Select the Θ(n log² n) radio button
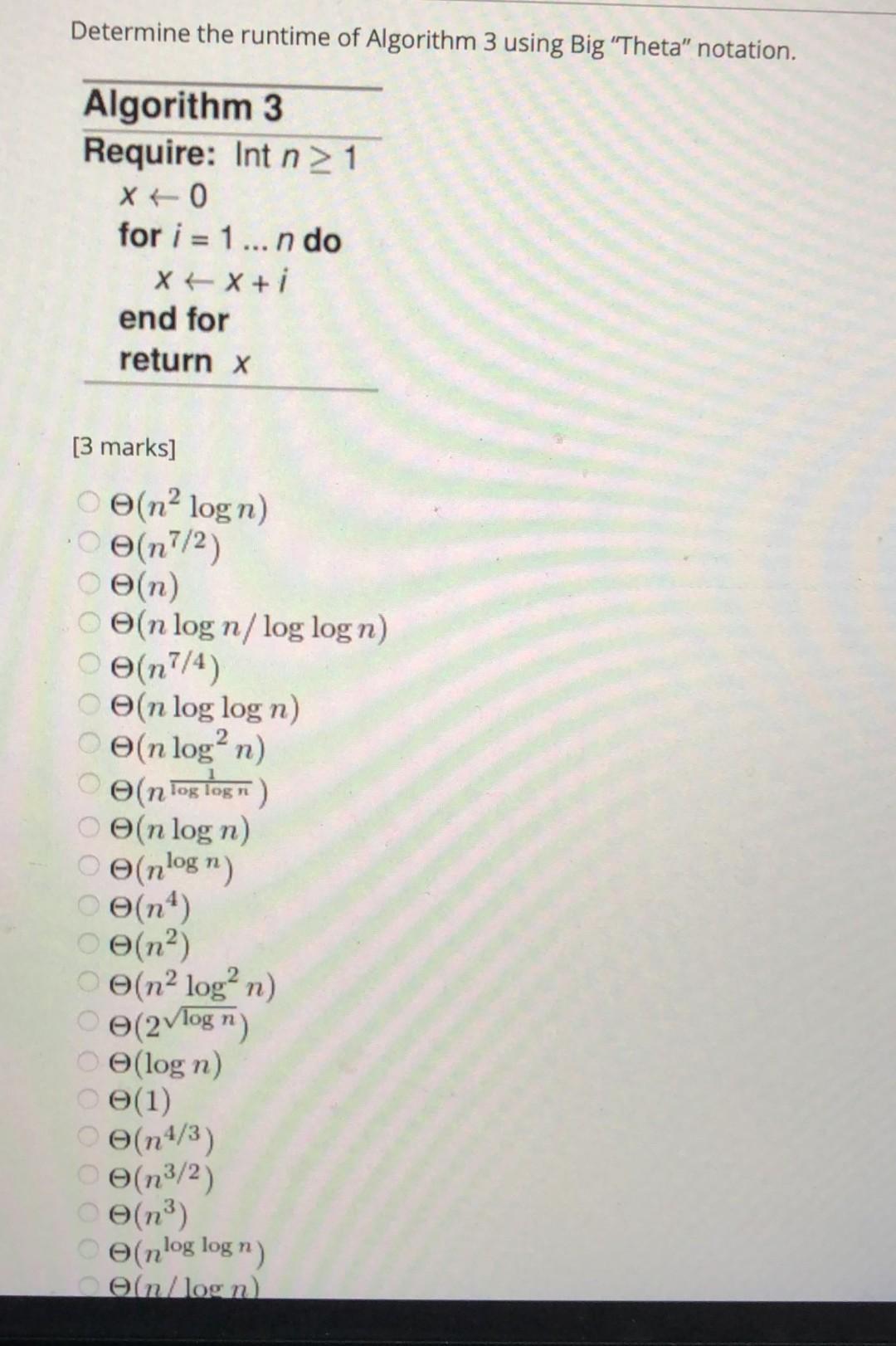The height and width of the screenshot is (1346, 896). [90, 744]
